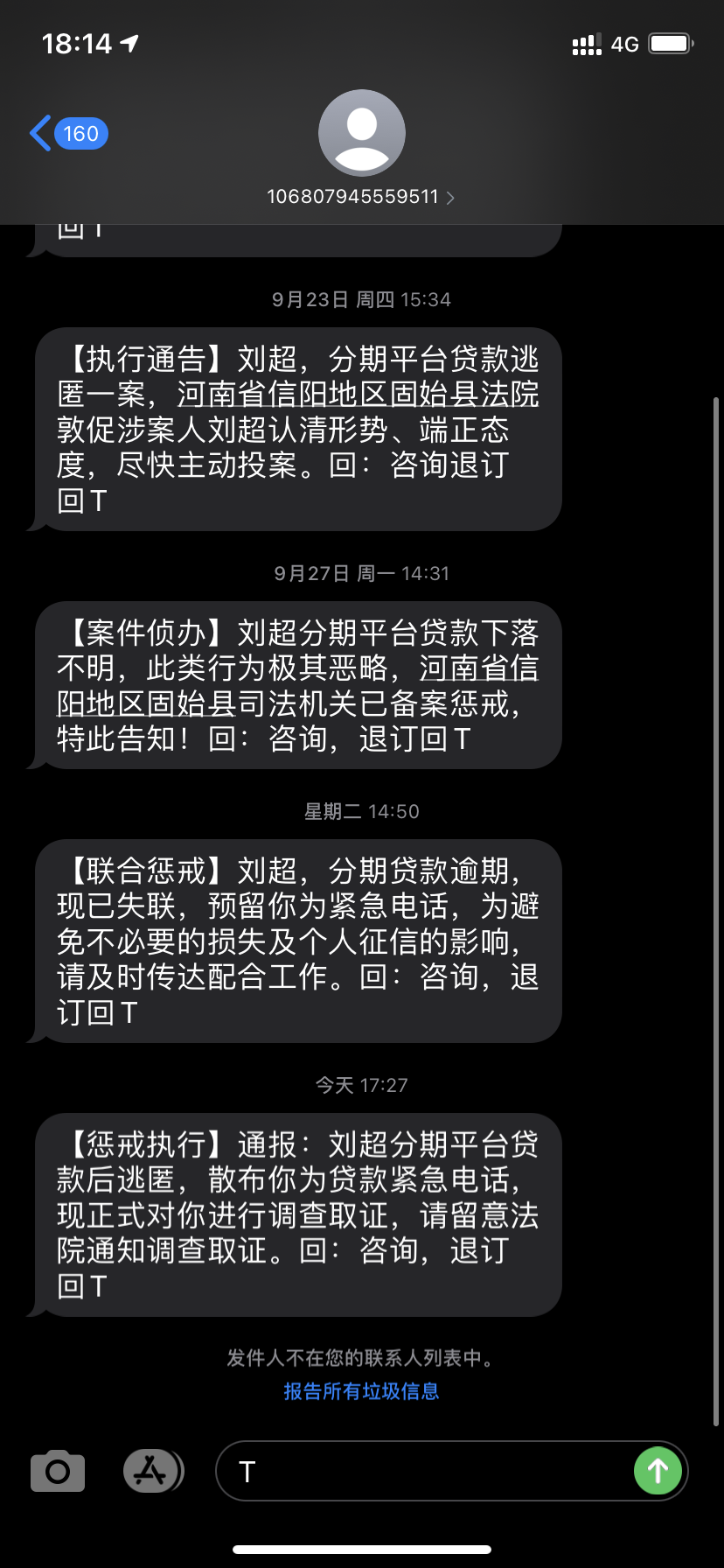Open the camera to attach a photo
The width and height of the screenshot is (724, 1568).
(x=58, y=1472)
